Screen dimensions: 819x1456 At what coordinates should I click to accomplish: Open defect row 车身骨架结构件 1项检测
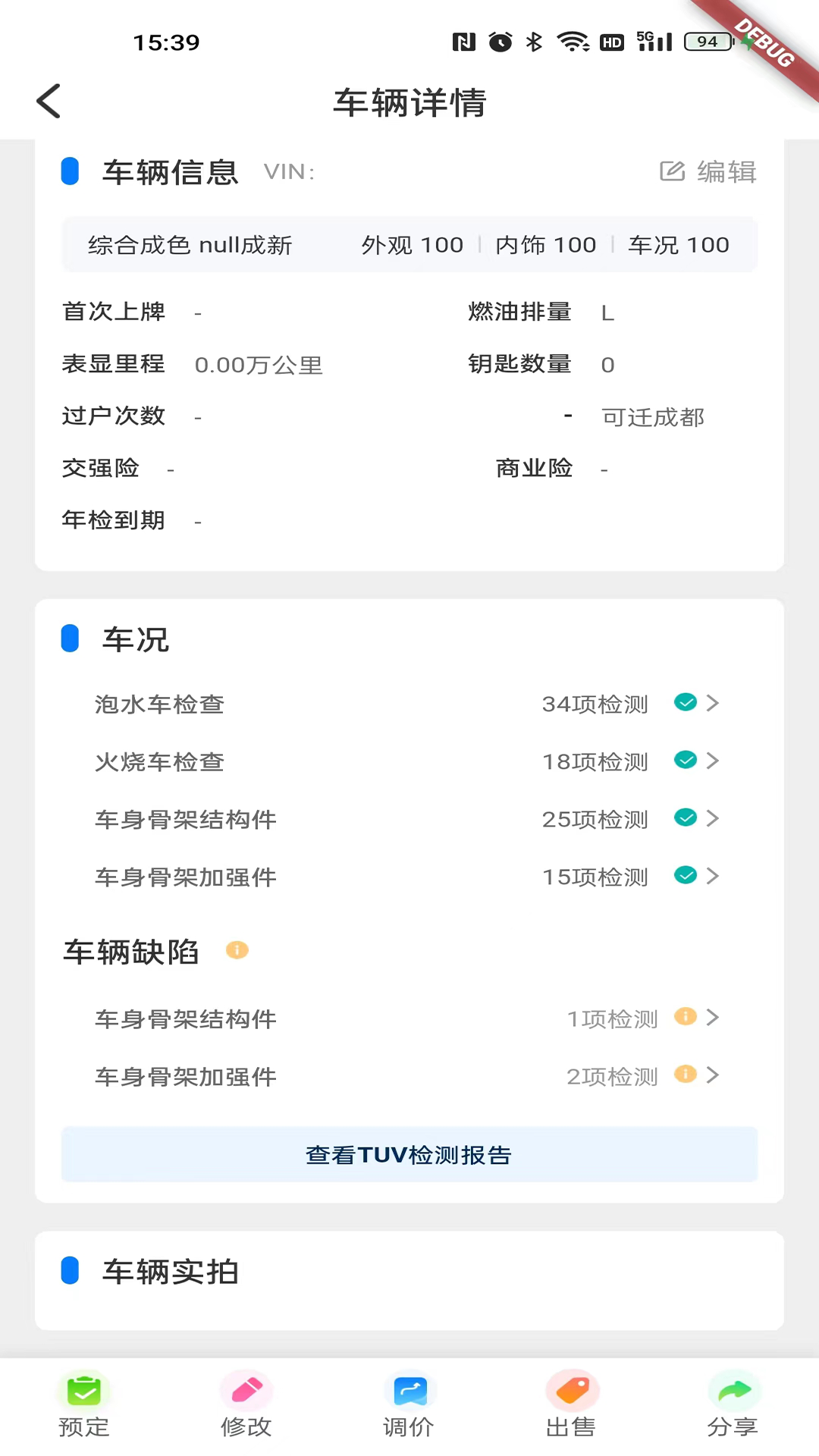coord(408,1018)
